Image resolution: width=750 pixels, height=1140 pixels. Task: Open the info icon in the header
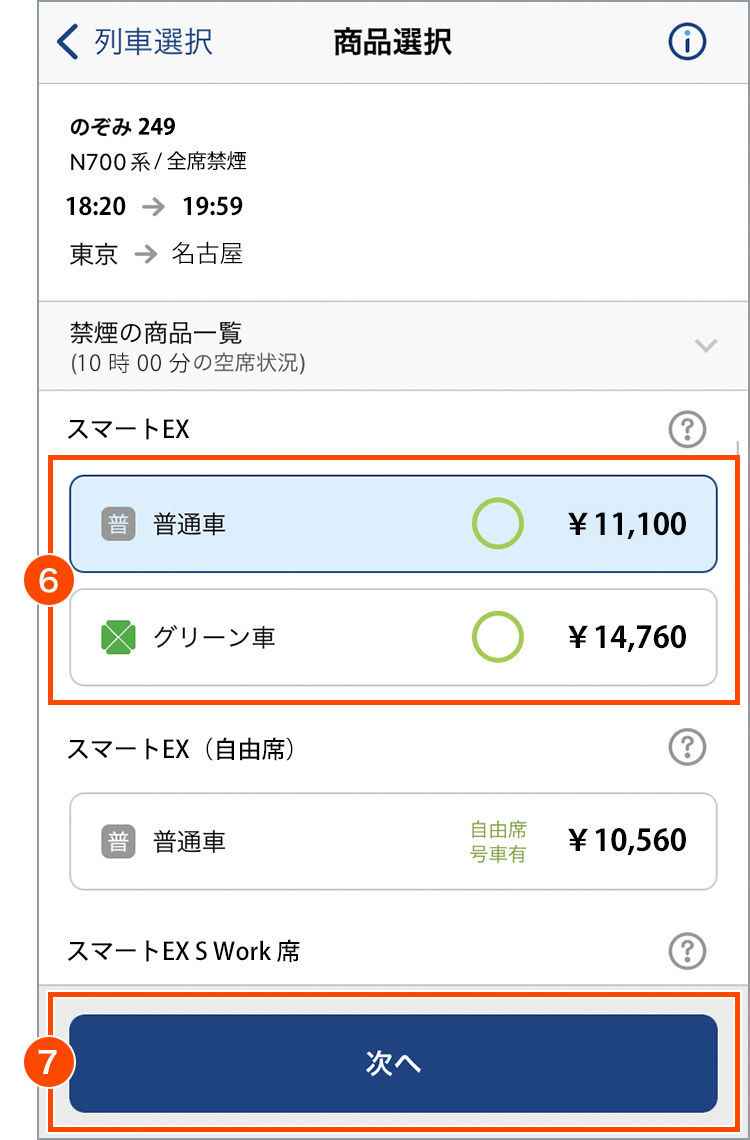pyautogui.click(x=687, y=42)
